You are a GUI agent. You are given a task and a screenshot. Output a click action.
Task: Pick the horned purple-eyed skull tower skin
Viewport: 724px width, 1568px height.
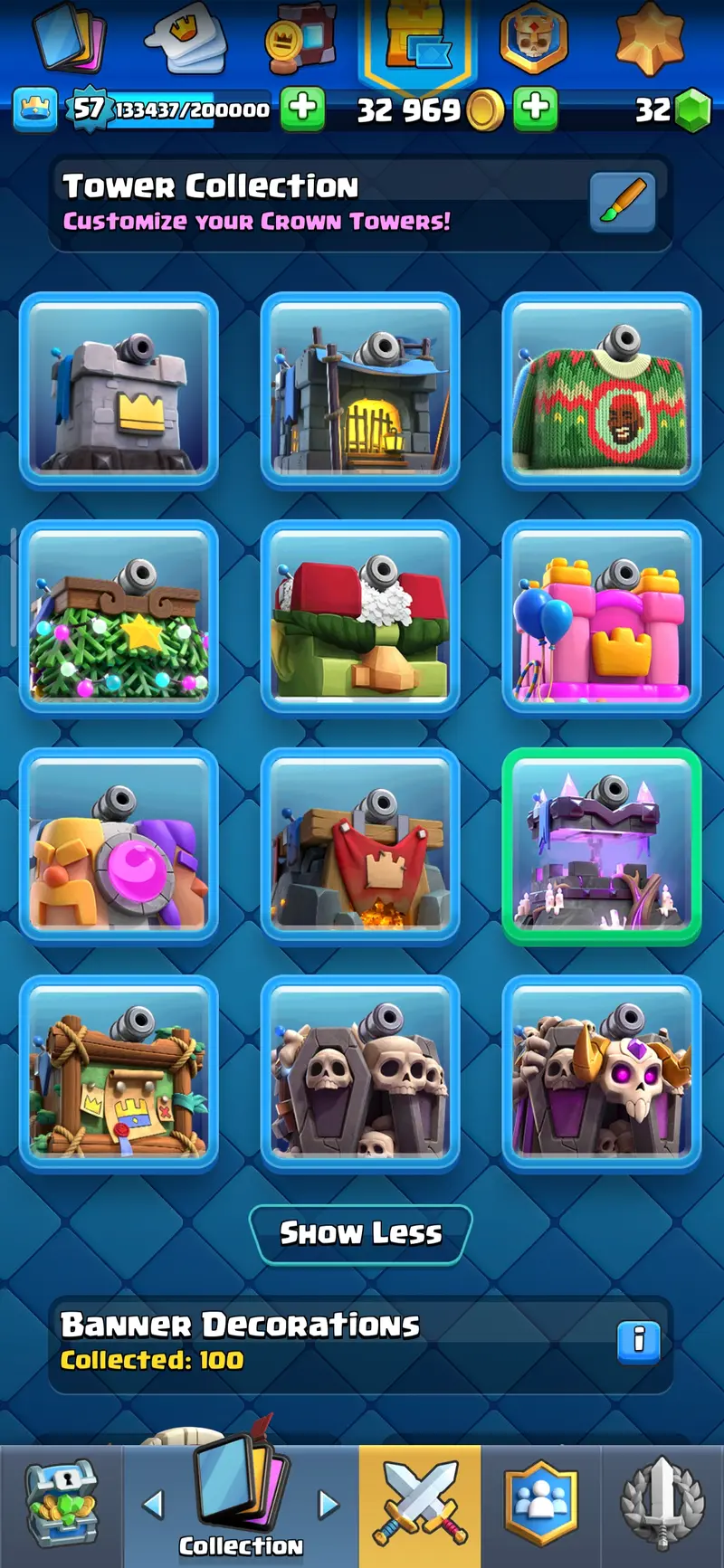(x=602, y=1073)
